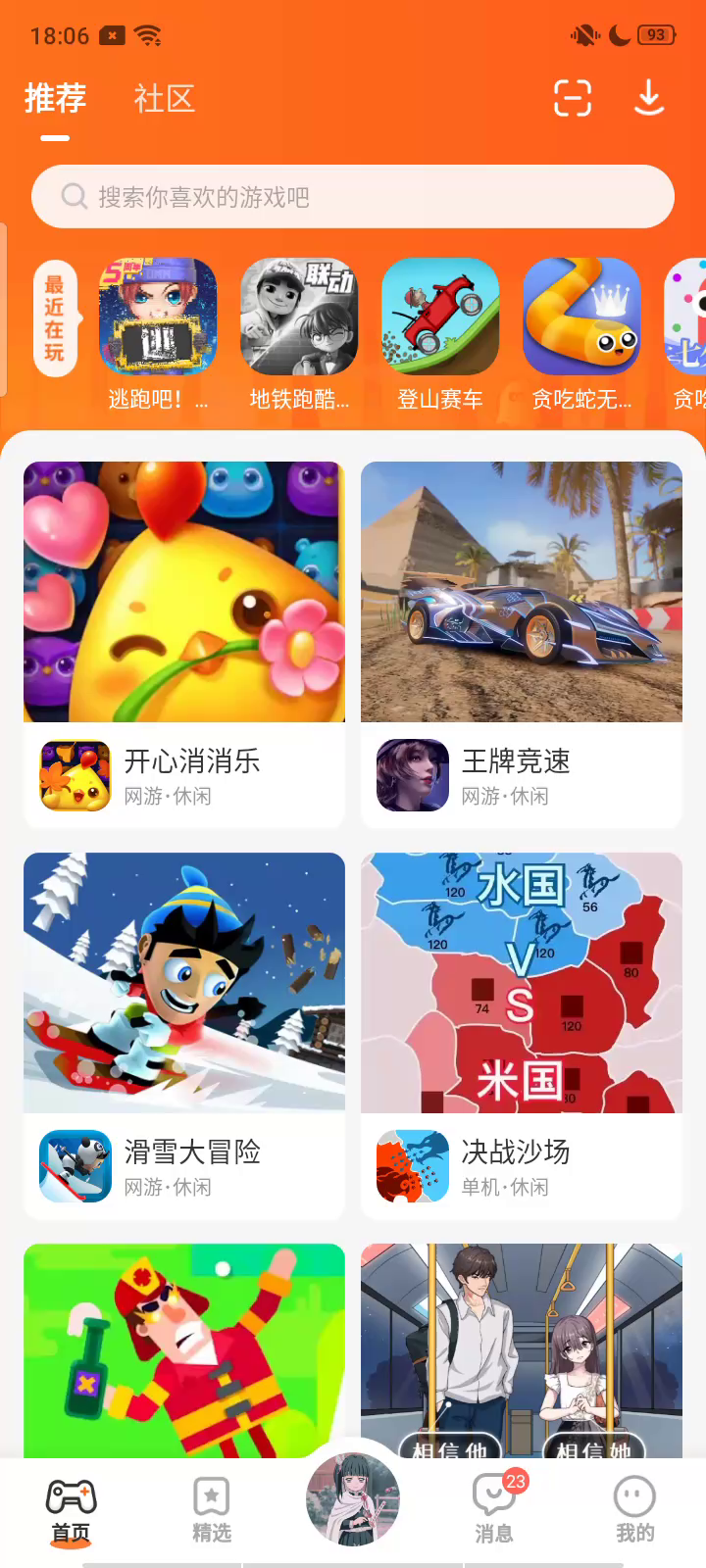
Task: Go to the 首页 tab
Action: coord(71,1511)
